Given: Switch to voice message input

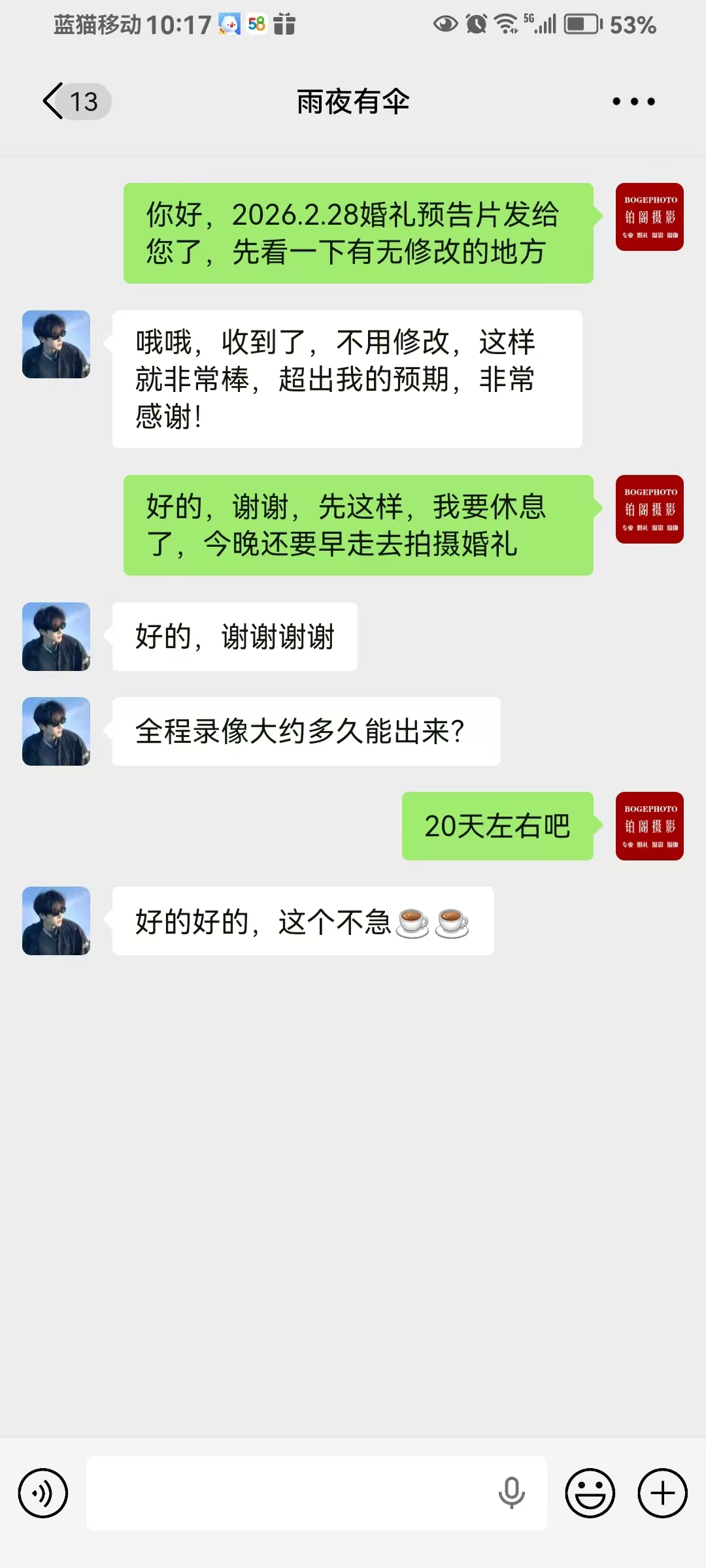Looking at the screenshot, I should pos(43,1494).
